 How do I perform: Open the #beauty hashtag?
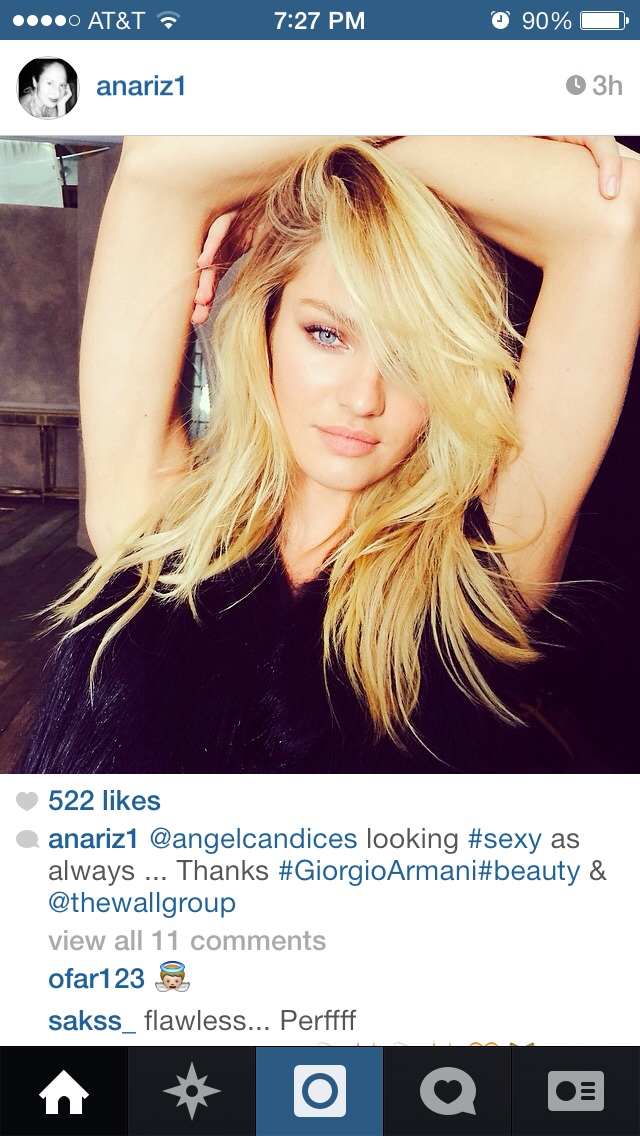tap(526, 871)
